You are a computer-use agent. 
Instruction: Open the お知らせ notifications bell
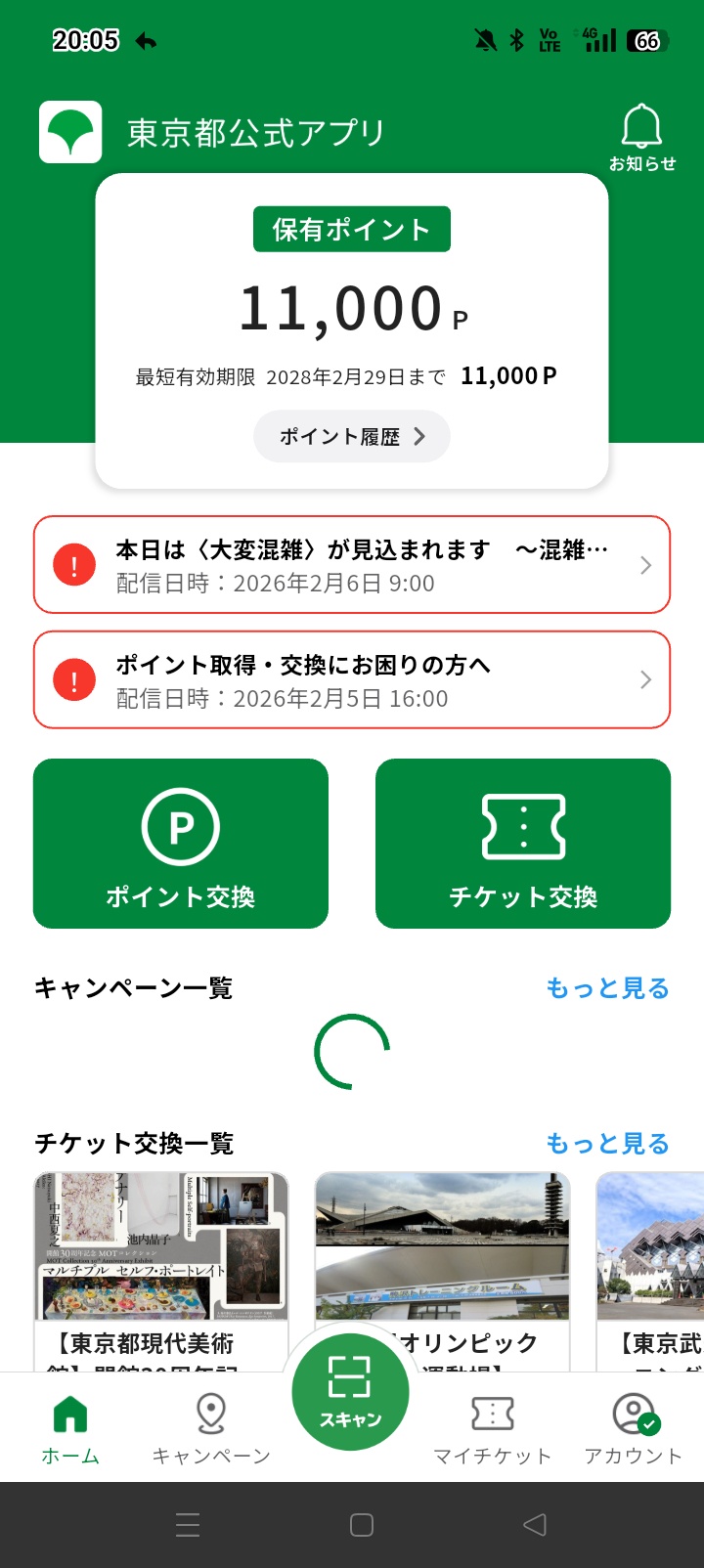641,138
